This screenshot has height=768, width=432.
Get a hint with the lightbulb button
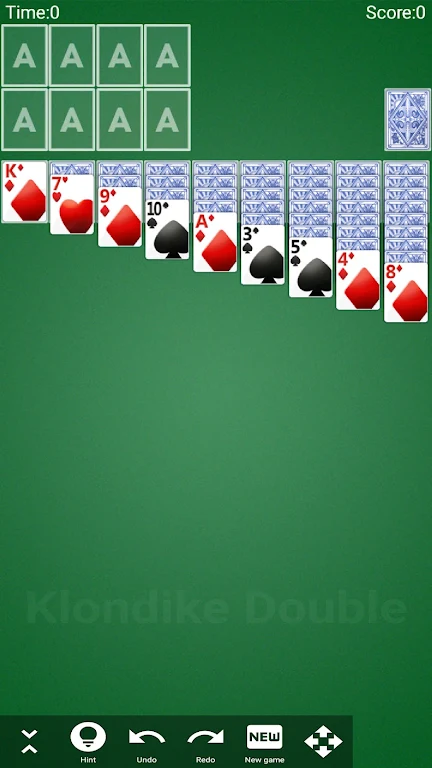(x=88, y=744)
